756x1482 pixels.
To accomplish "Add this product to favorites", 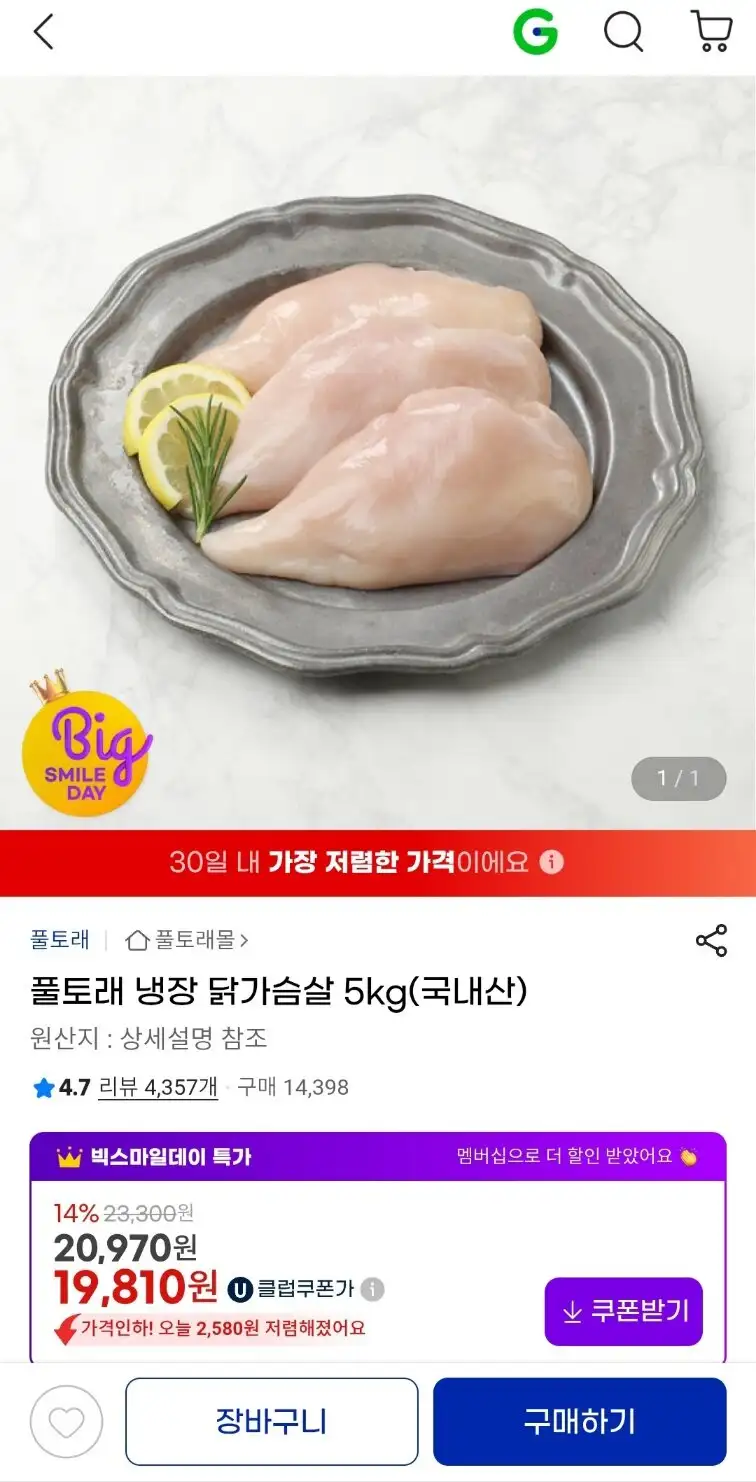I will [x=66, y=1422].
